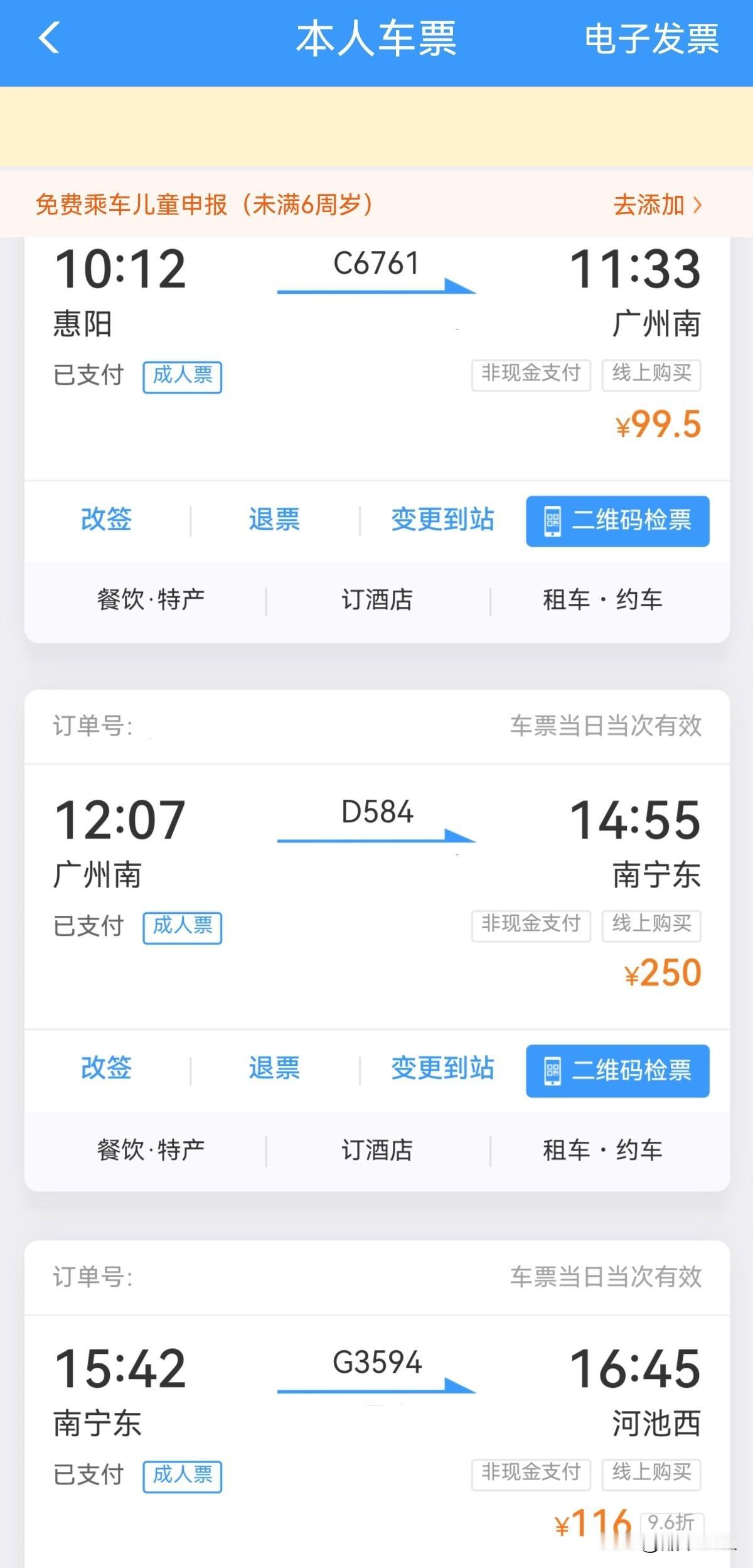Tap the QR icon inside 二维码检票 button
Screen dimensions: 753x1568
click(552, 520)
